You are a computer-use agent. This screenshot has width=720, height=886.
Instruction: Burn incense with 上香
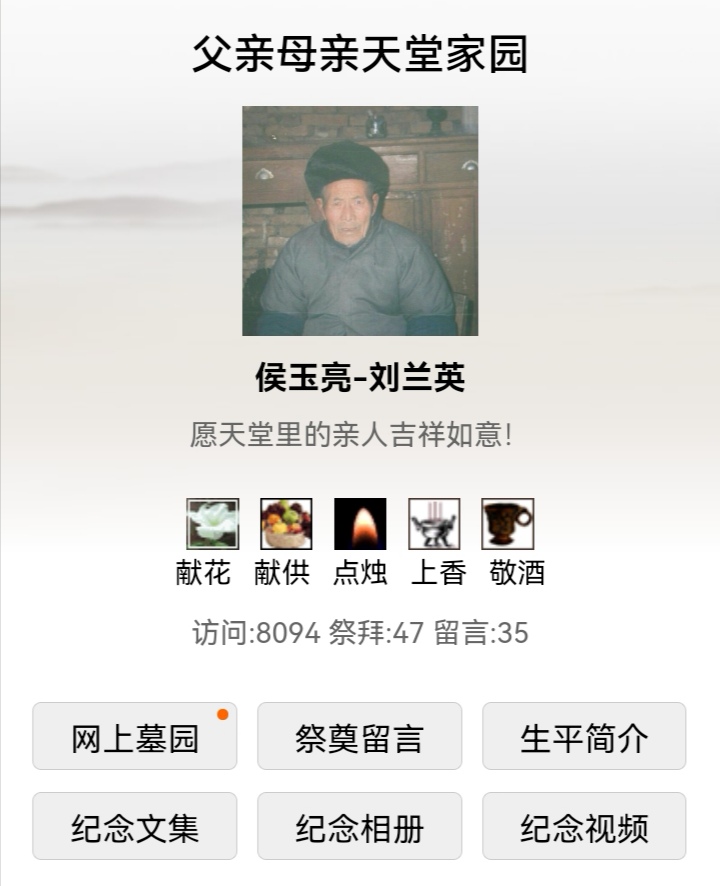click(x=434, y=525)
